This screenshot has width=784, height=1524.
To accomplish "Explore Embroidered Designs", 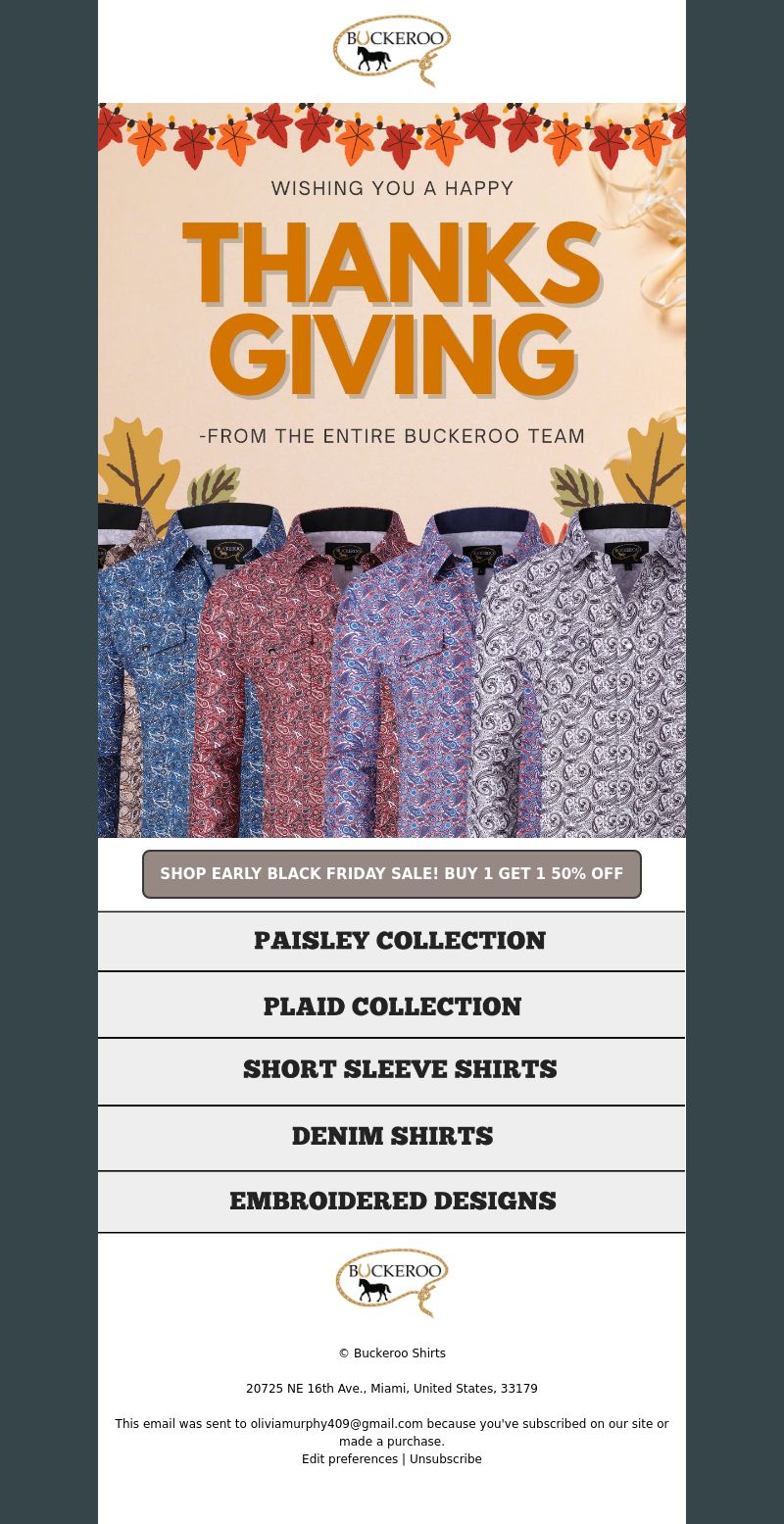I will [x=392, y=1202].
